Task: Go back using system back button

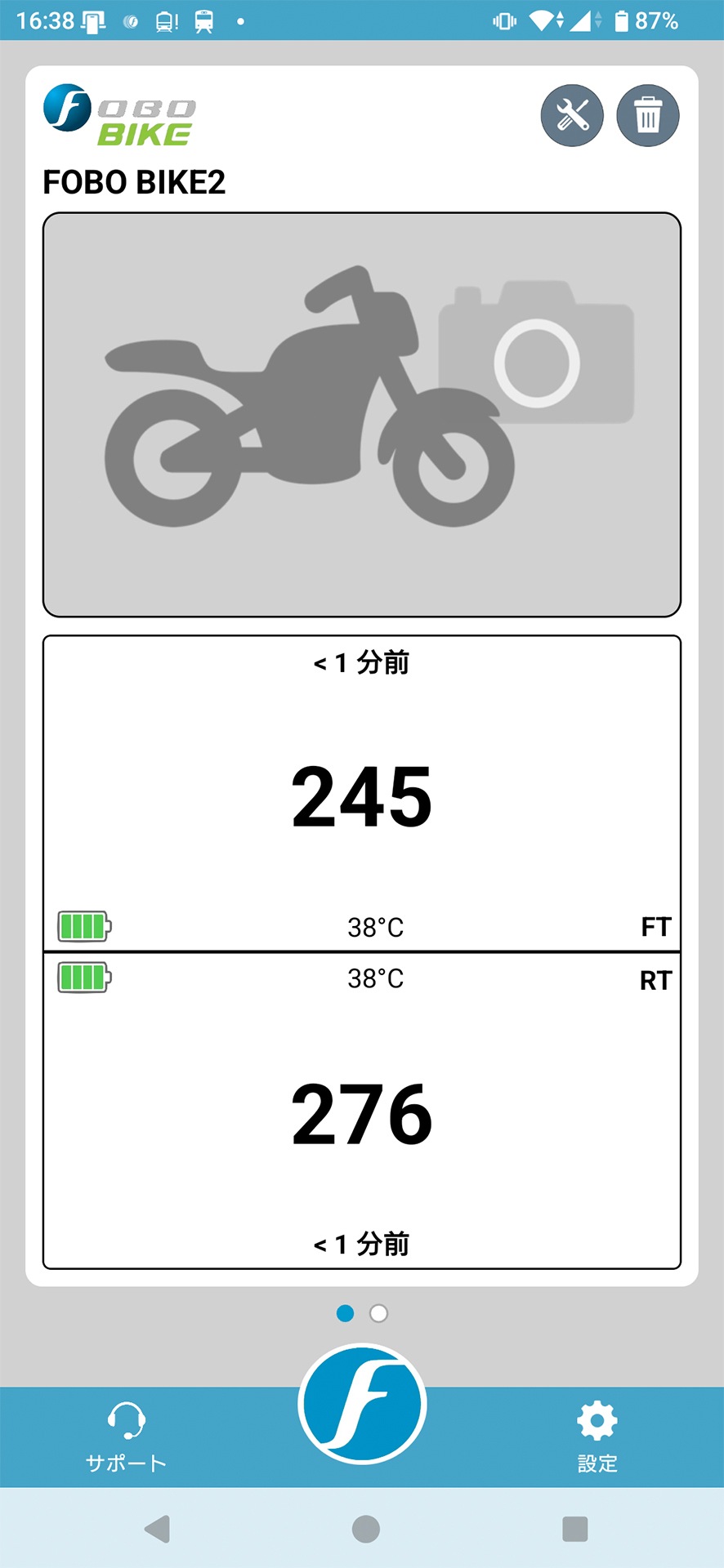Action: pyautogui.click(x=157, y=1529)
